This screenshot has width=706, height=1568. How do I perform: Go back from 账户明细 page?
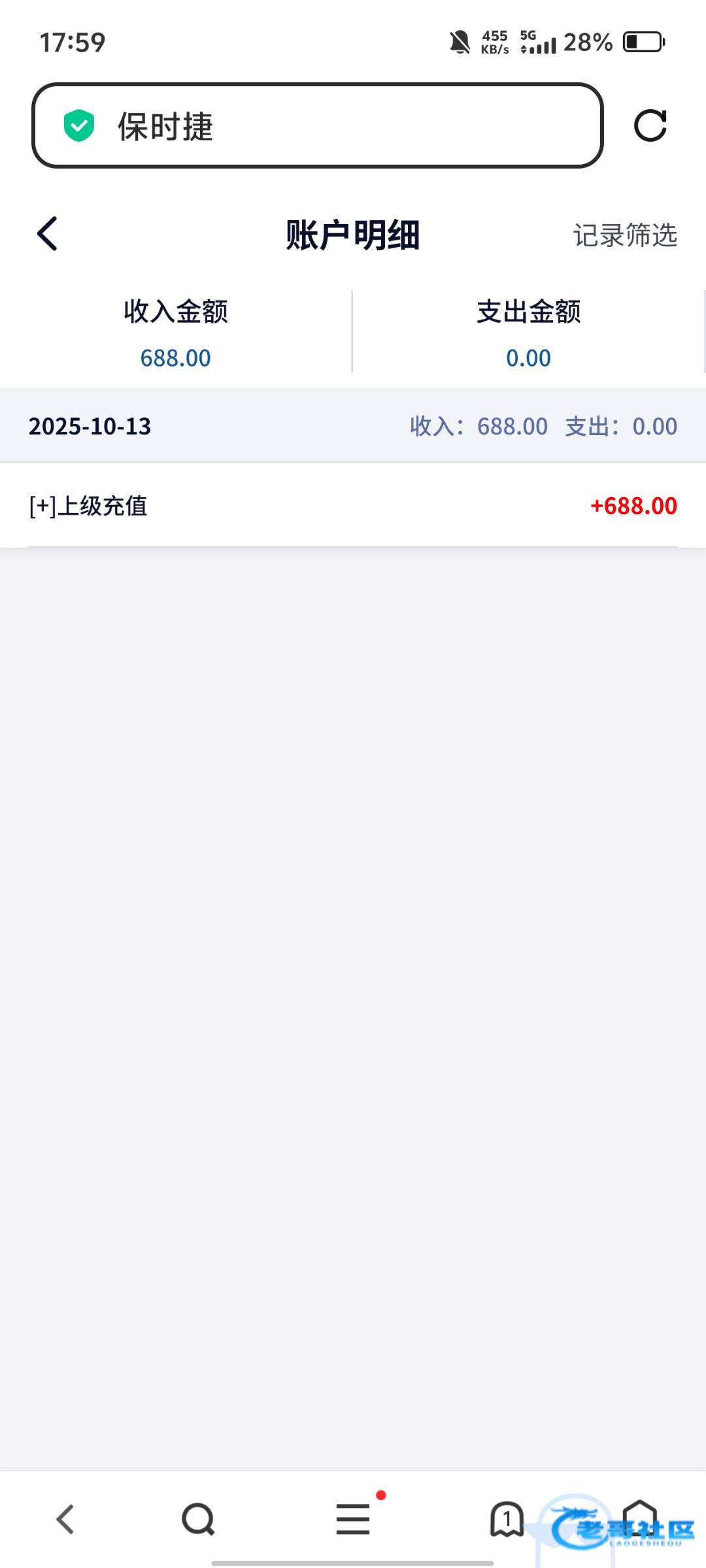point(48,234)
